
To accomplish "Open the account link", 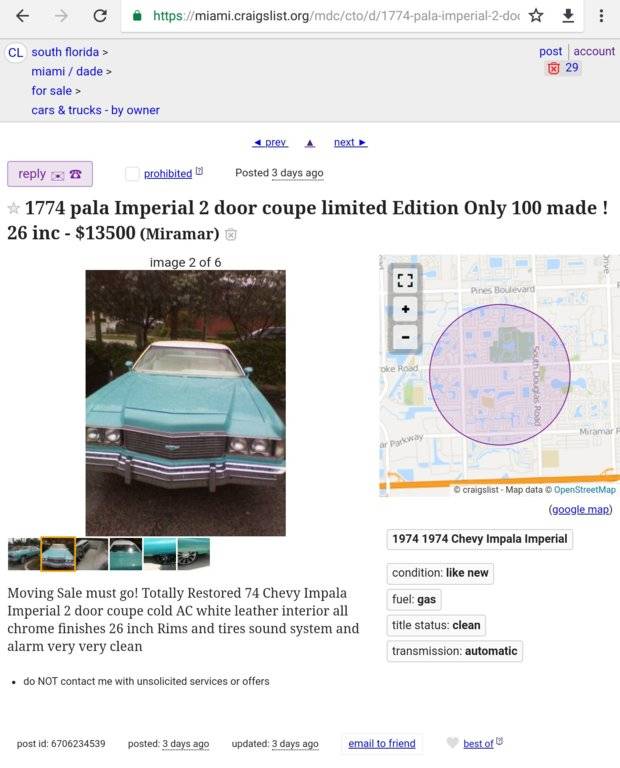I will (594, 51).
